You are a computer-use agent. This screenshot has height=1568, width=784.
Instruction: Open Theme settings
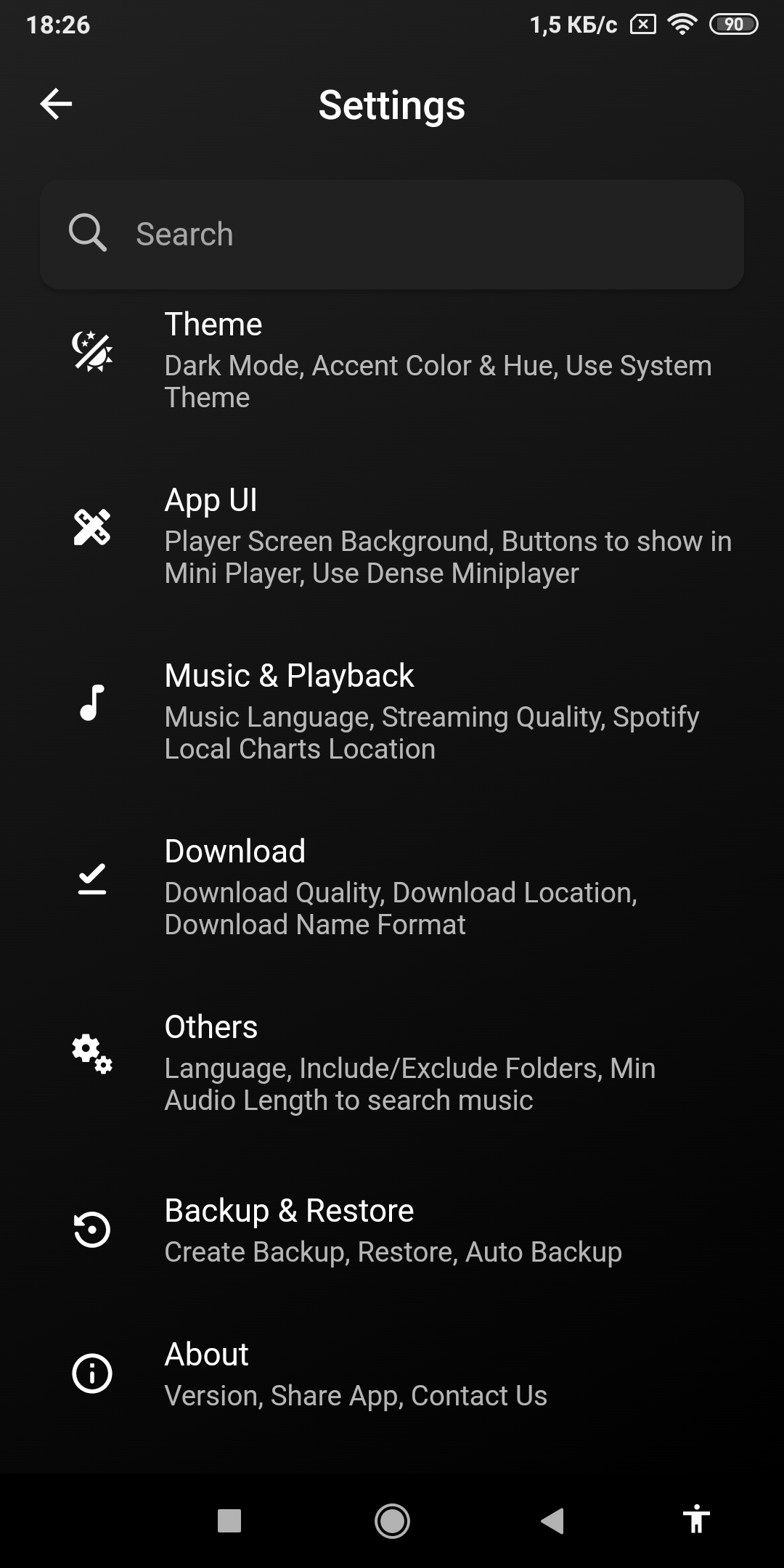[392, 360]
